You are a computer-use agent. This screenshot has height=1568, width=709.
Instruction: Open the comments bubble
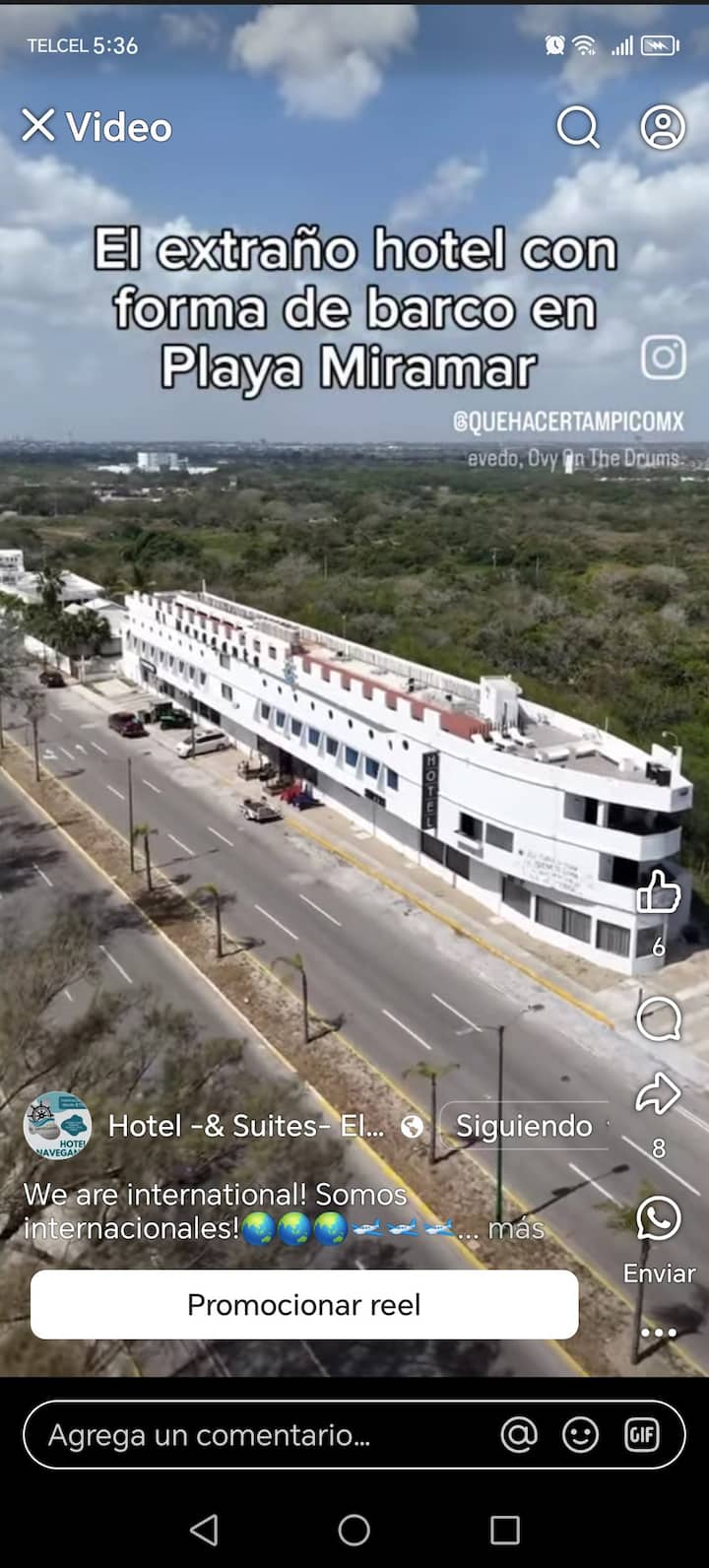(659, 1018)
